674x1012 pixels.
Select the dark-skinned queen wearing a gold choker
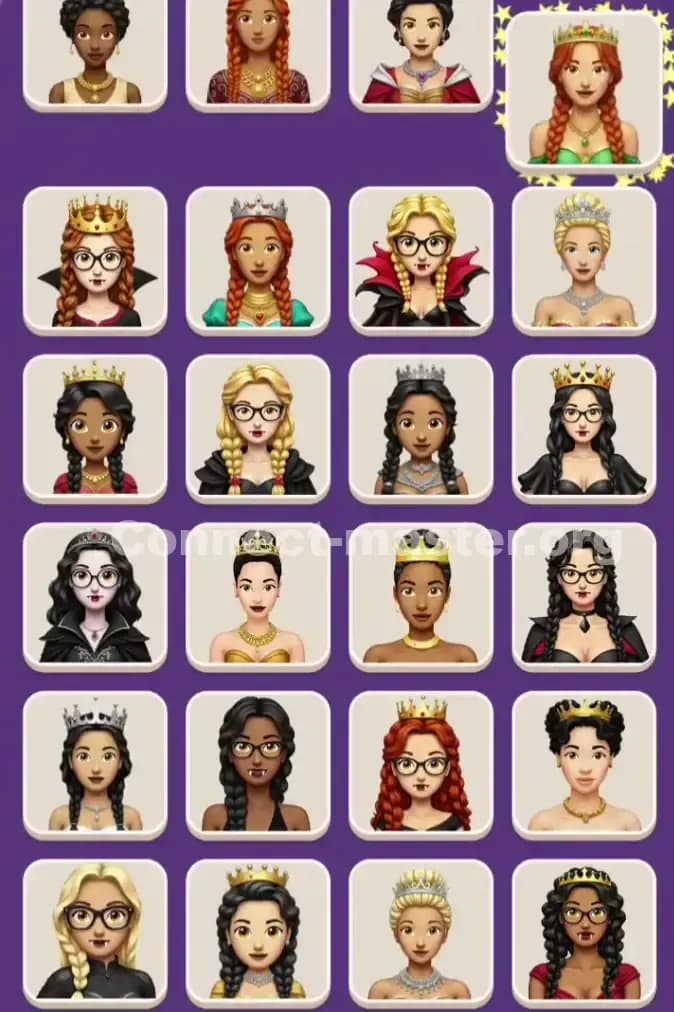coord(421,597)
